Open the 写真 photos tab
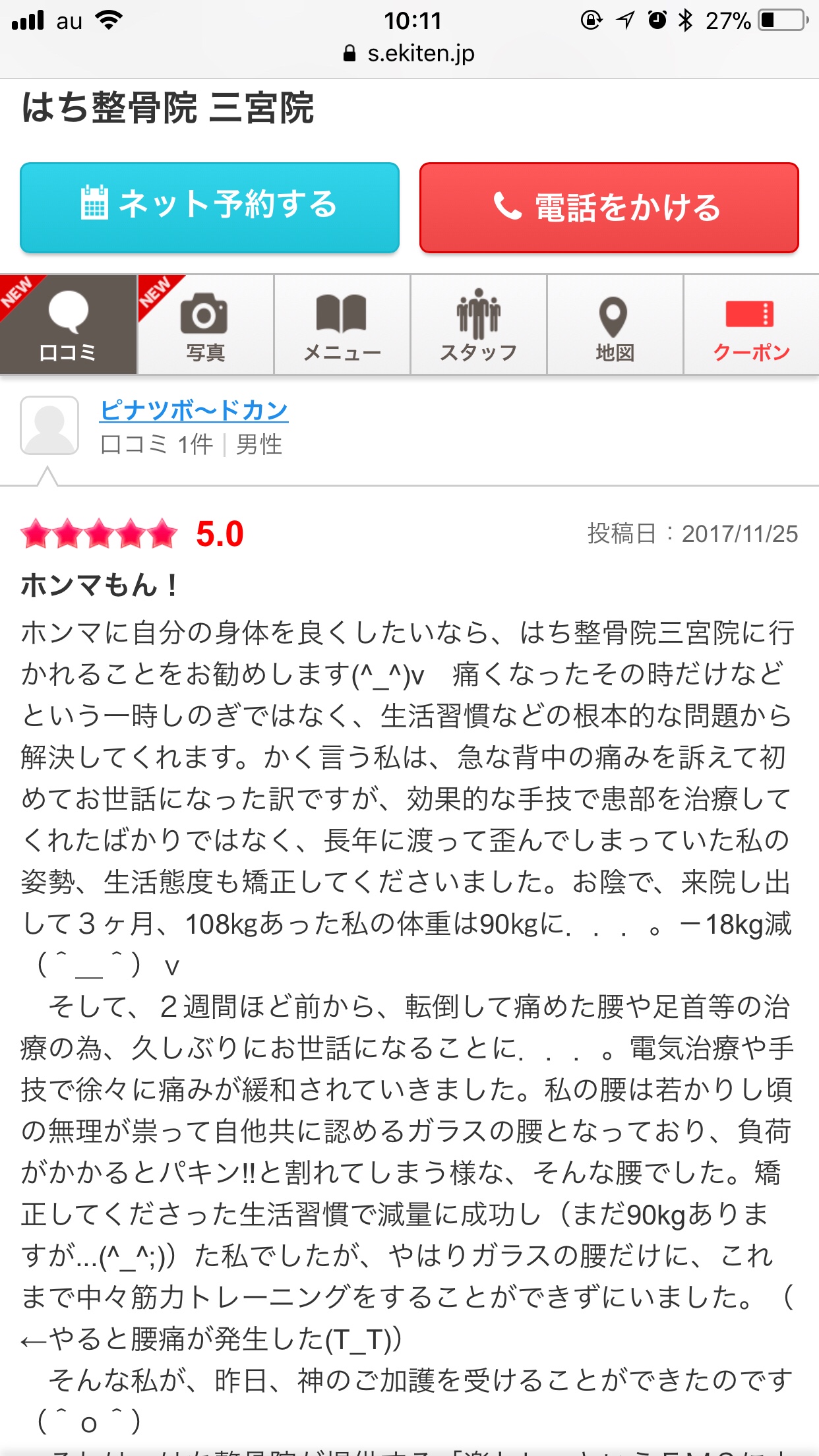 (x=205, y=325)
